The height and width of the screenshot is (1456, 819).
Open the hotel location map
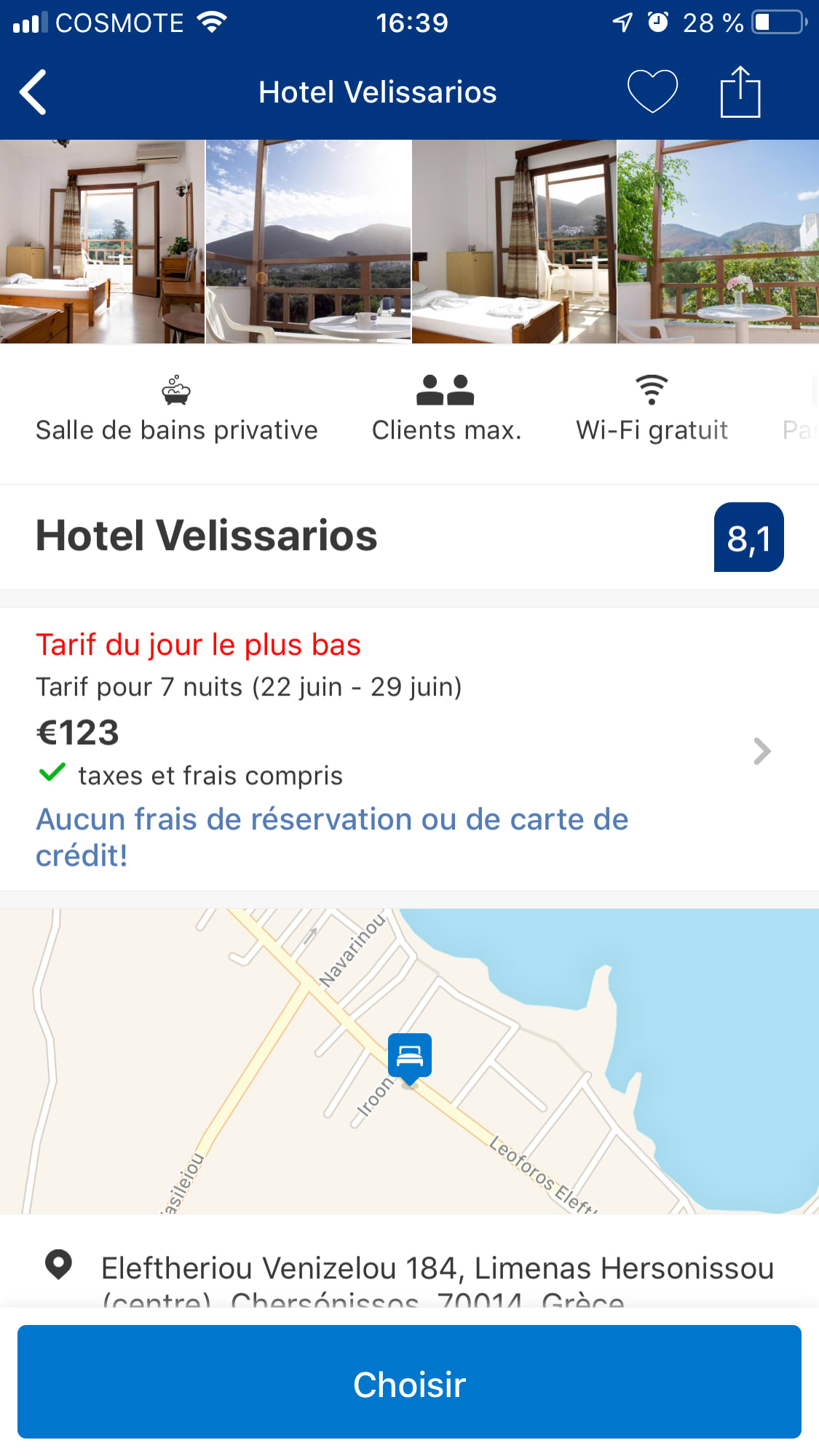(409, 1061)
